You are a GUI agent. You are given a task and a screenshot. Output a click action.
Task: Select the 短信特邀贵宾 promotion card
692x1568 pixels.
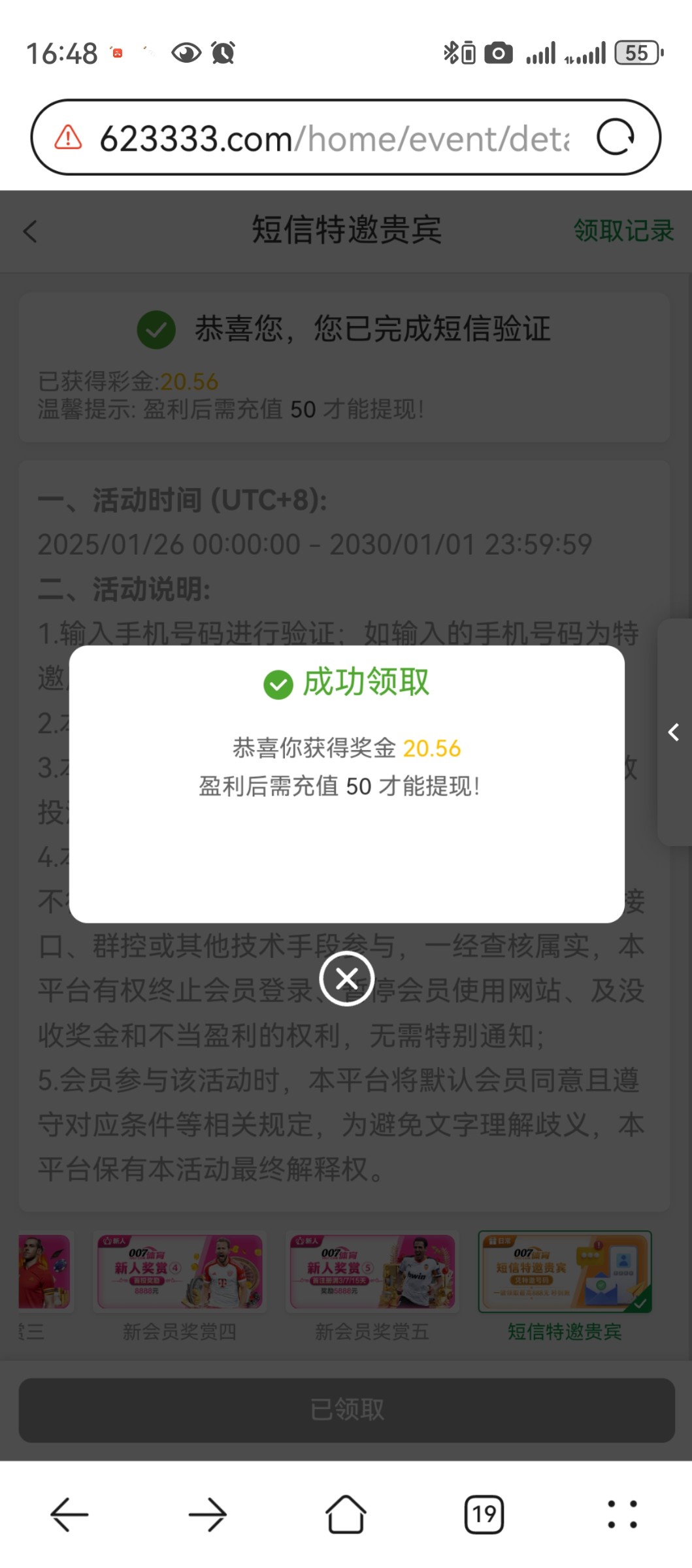pos(565,1286)
